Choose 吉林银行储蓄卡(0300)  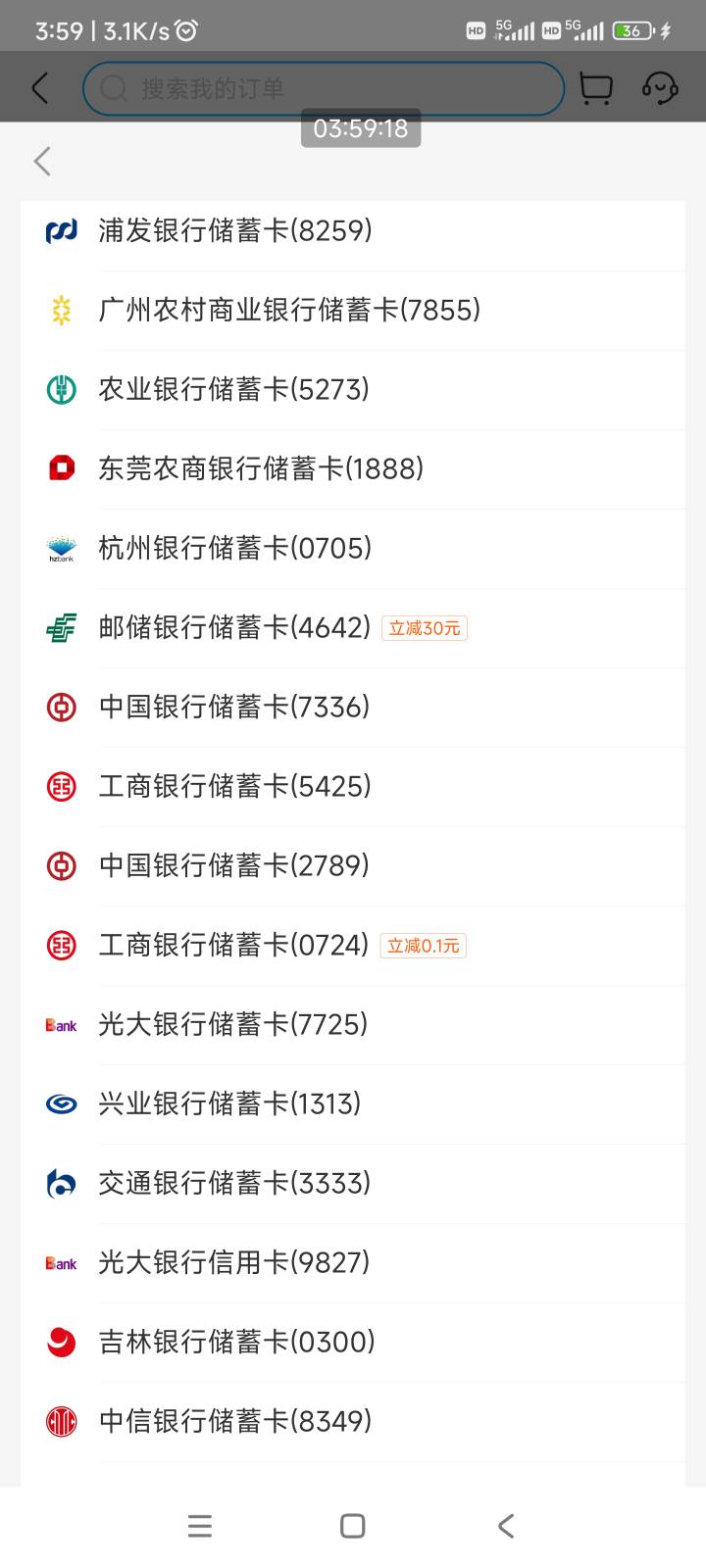pyautogui.click(x=353, y=1343)
